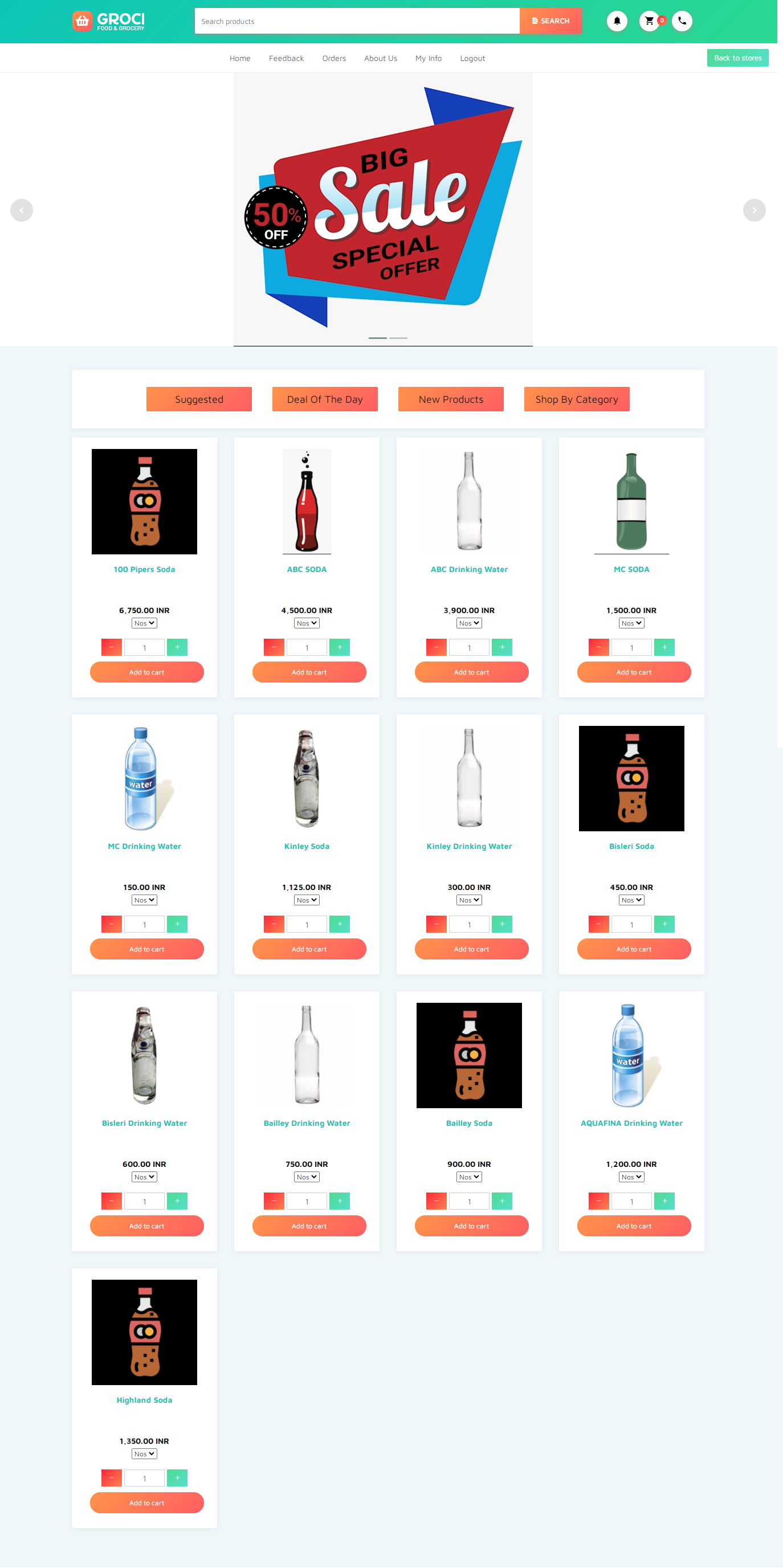Image resolution: width=783 pixels, height=1568 pixels.
Task: Decrease quantity of MC SODA
Action: 598,647
